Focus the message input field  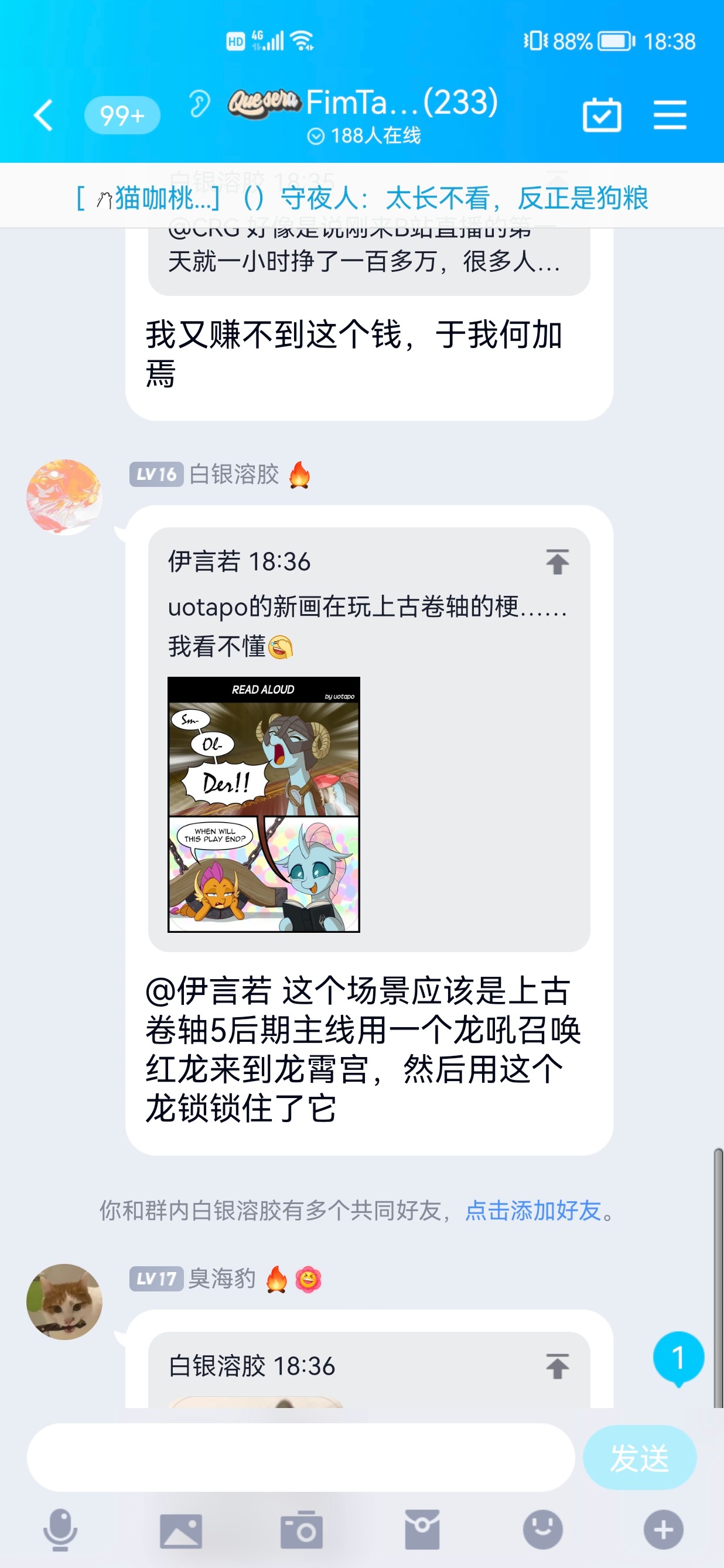[x=300, y=1457]
